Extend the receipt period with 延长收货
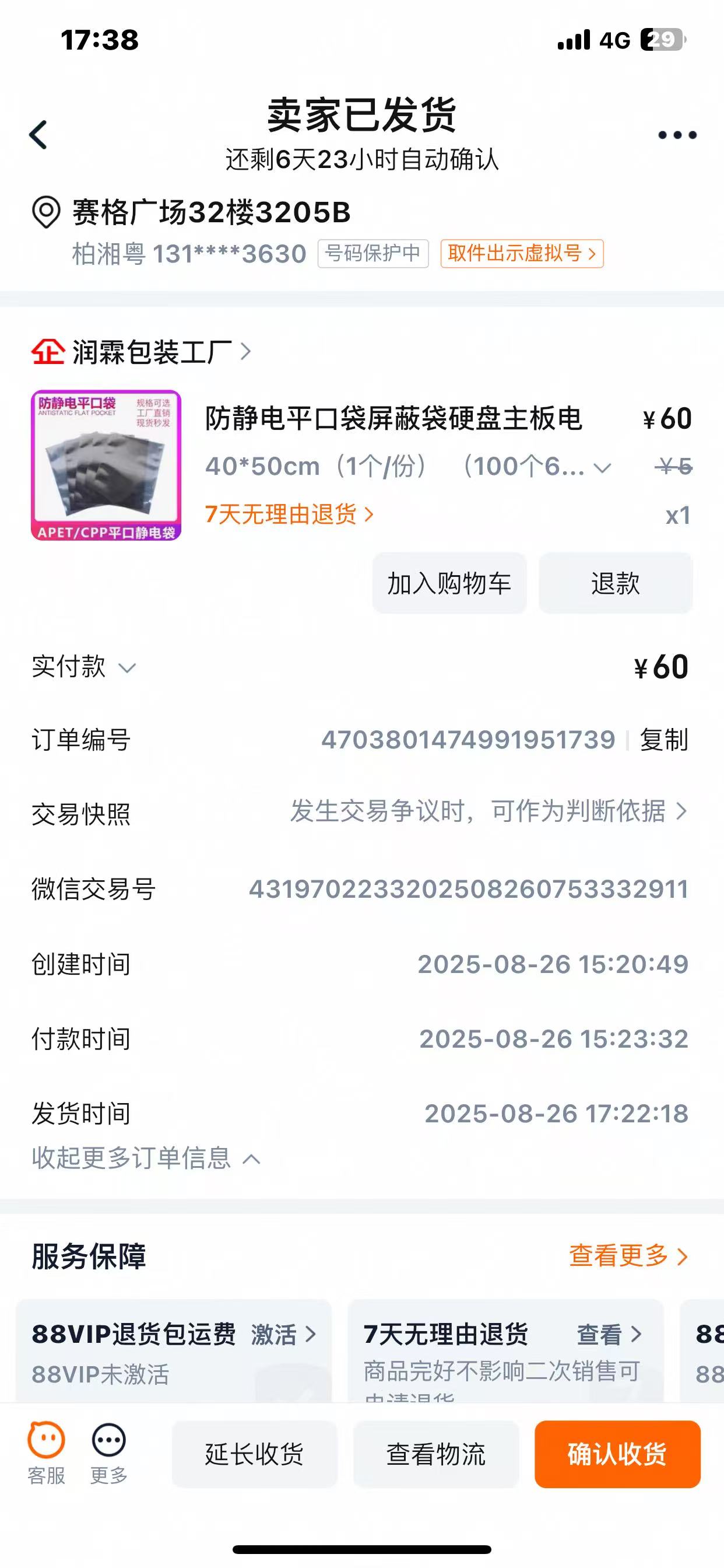The width and height of the screenshot is (724, 1568). point(254,1454)
